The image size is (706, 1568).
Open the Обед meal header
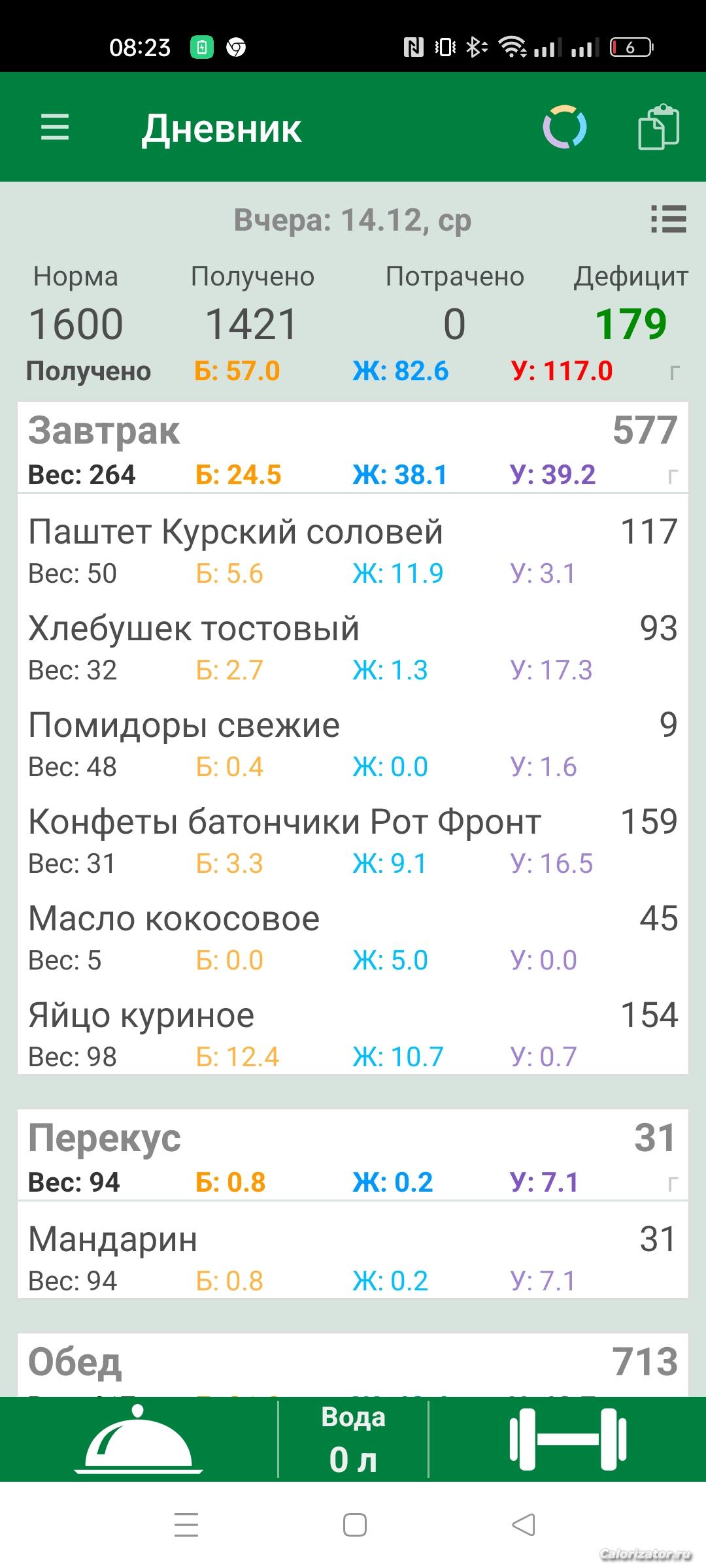coord(352,1362)
